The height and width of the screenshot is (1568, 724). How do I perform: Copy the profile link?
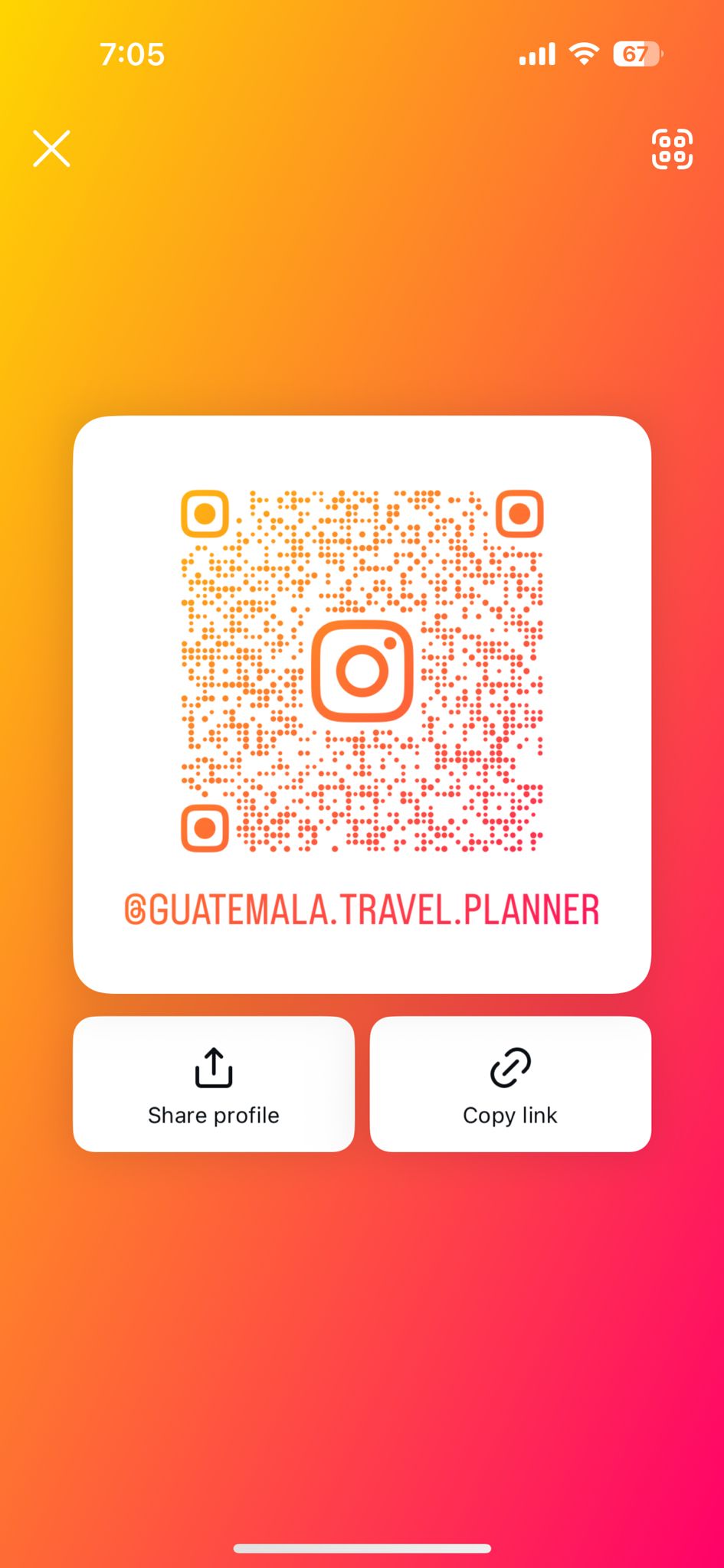coord(510,1083)
